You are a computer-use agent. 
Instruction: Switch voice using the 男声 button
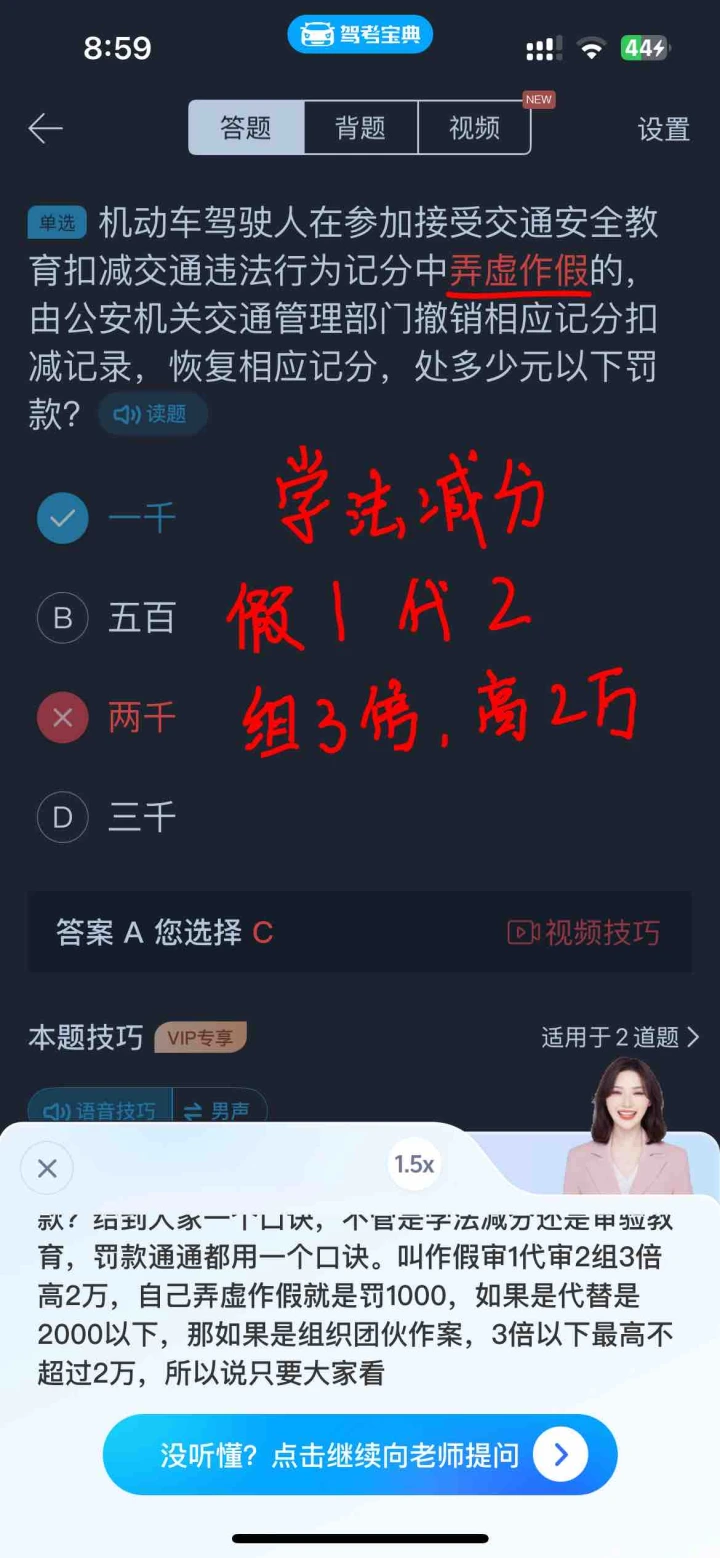coord(218,1111)
